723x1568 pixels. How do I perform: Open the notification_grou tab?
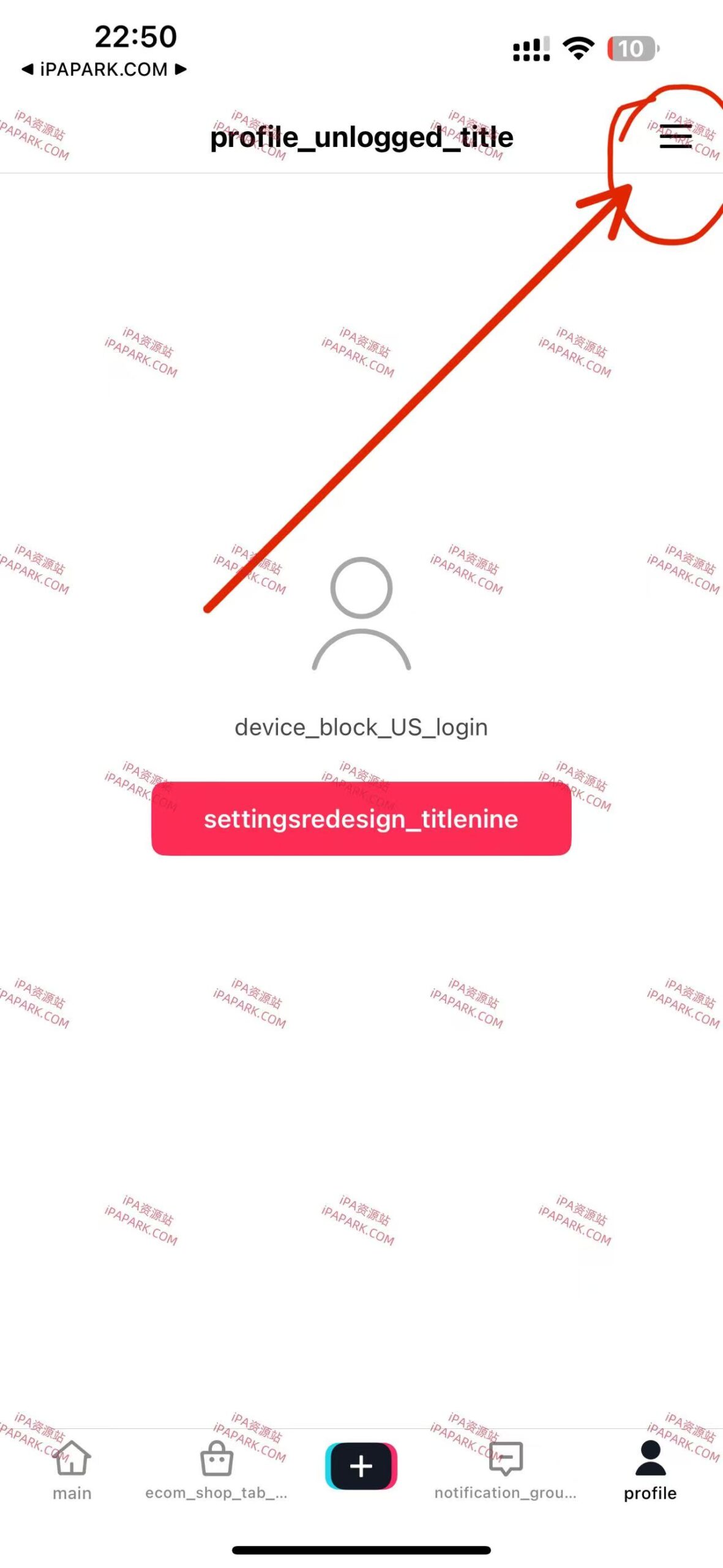pyautogui.click(x=506, y=1494)
